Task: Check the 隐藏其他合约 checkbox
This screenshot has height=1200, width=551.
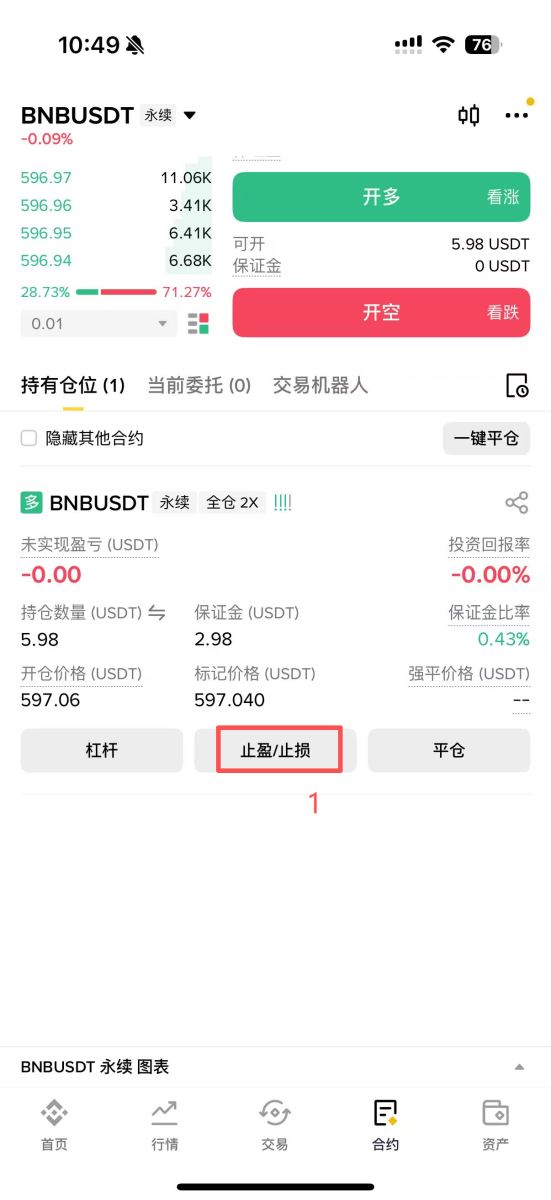Action: pos(29,438)
